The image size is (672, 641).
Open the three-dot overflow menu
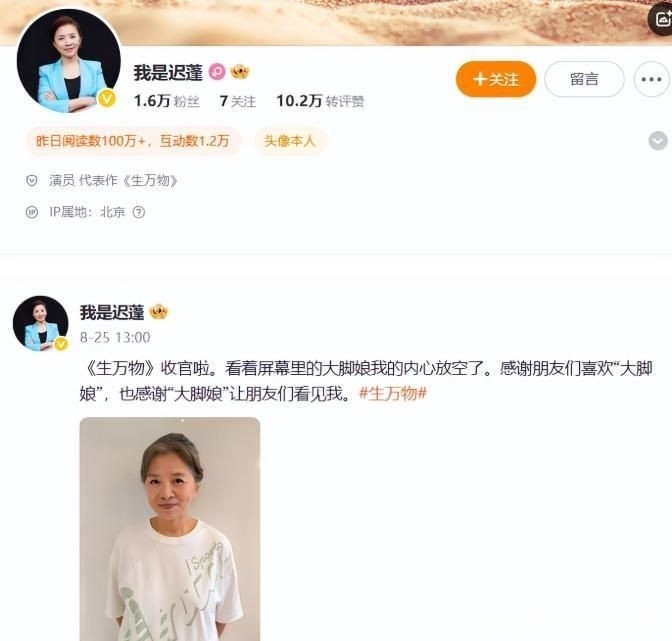pos(652,79)
